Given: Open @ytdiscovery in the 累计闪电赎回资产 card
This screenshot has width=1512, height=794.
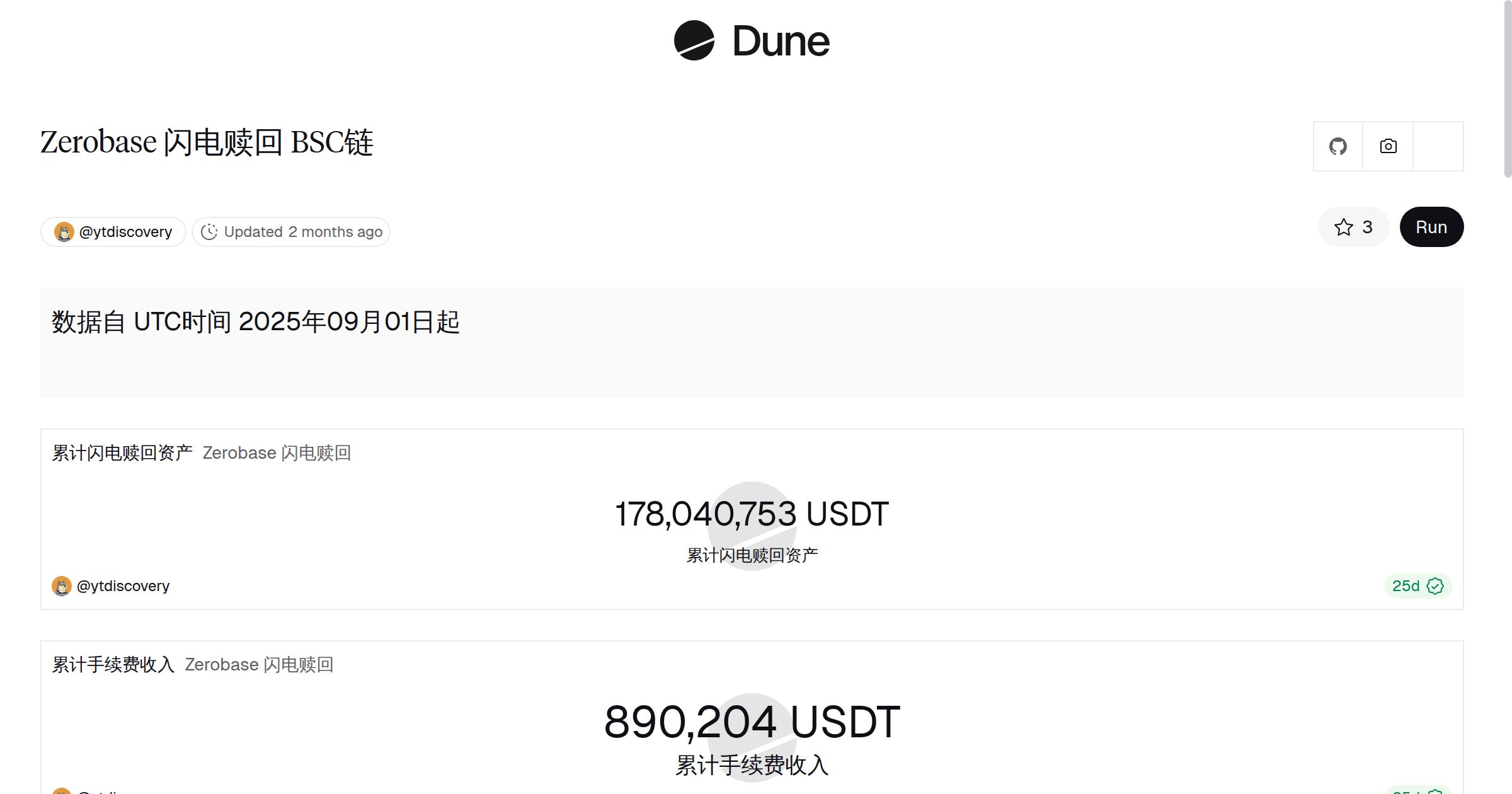Looking at the screenshot, I should click(111, 586).
